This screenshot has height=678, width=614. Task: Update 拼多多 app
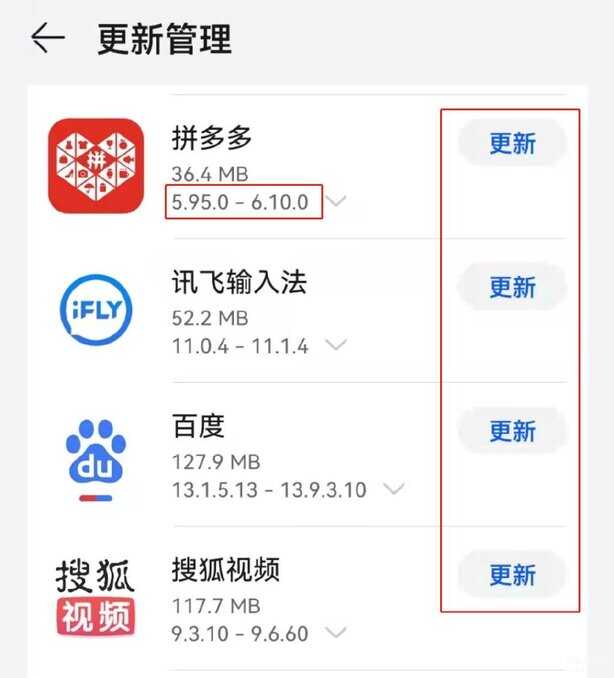coord(512,143)
